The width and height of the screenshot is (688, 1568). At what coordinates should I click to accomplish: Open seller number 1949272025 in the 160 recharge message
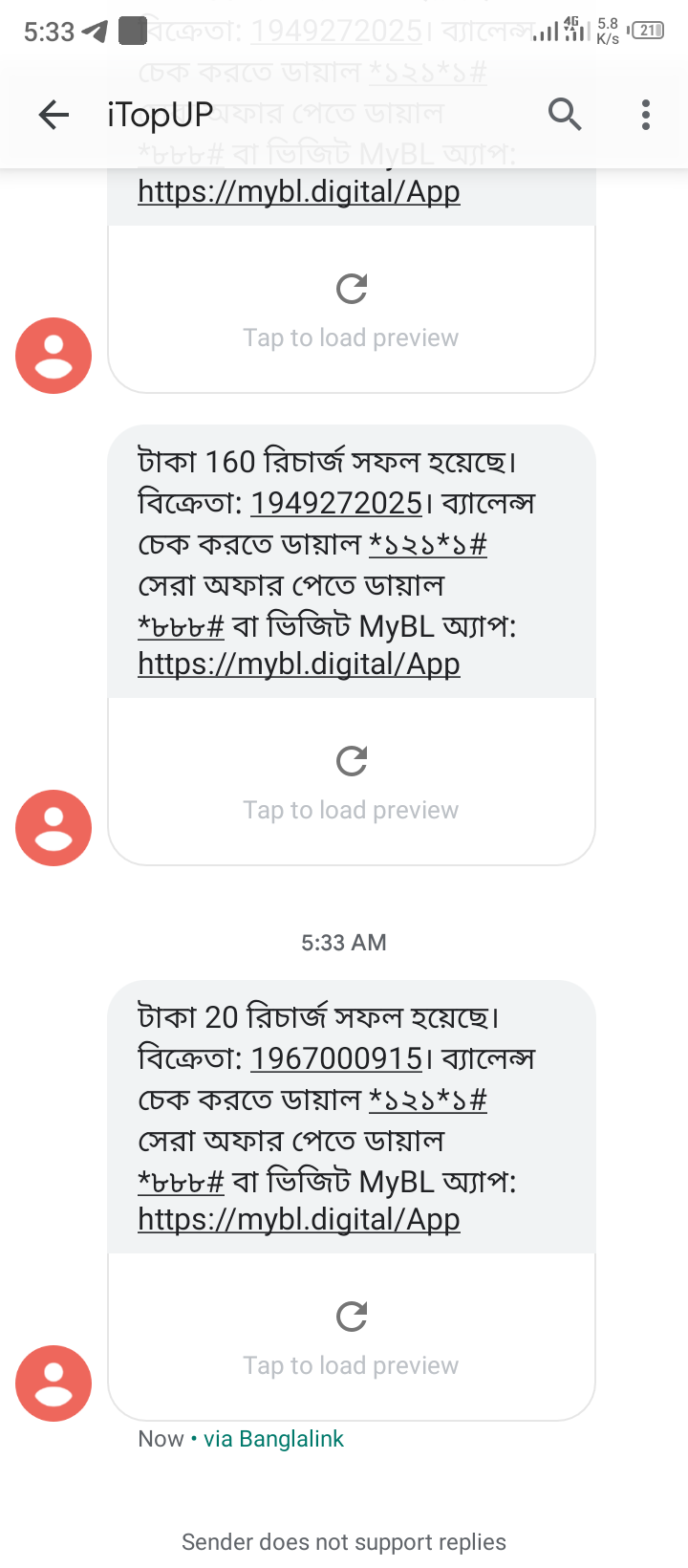pos(336,503)
